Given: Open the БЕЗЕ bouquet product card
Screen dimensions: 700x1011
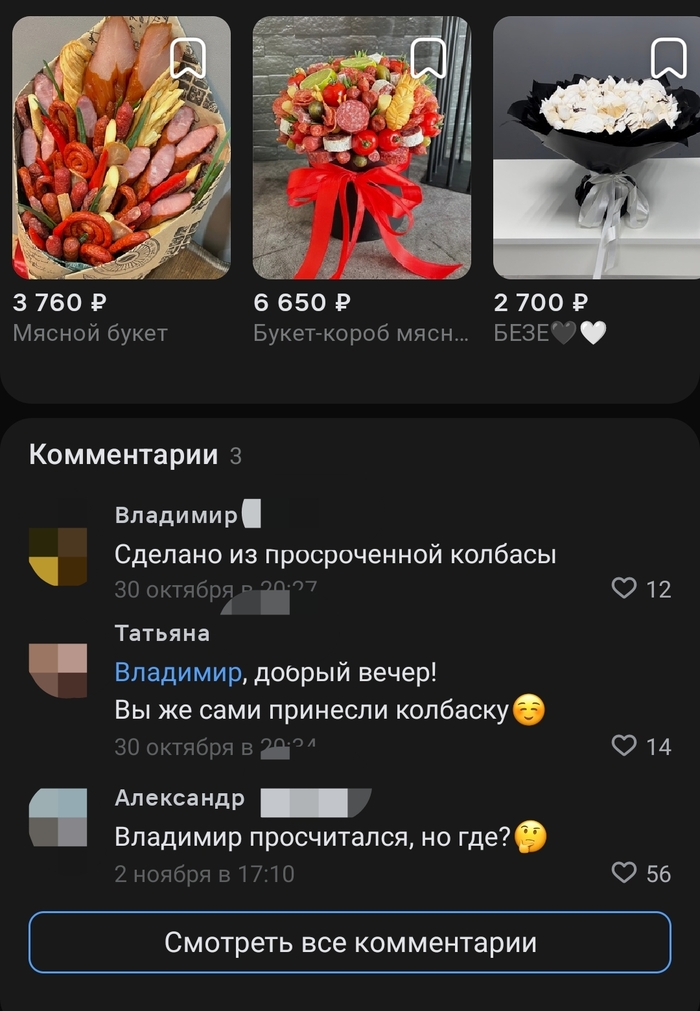Looking at the screenshot, I should [x=596, y=150].
